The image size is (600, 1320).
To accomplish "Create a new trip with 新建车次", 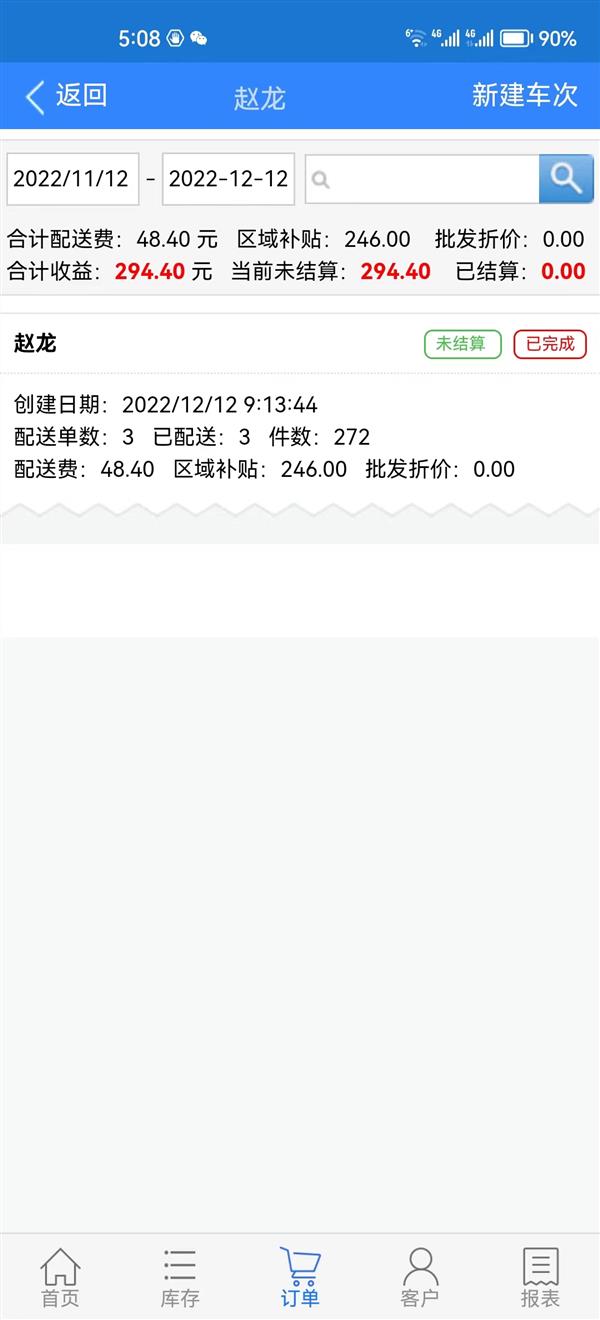I will click(525, 96).
